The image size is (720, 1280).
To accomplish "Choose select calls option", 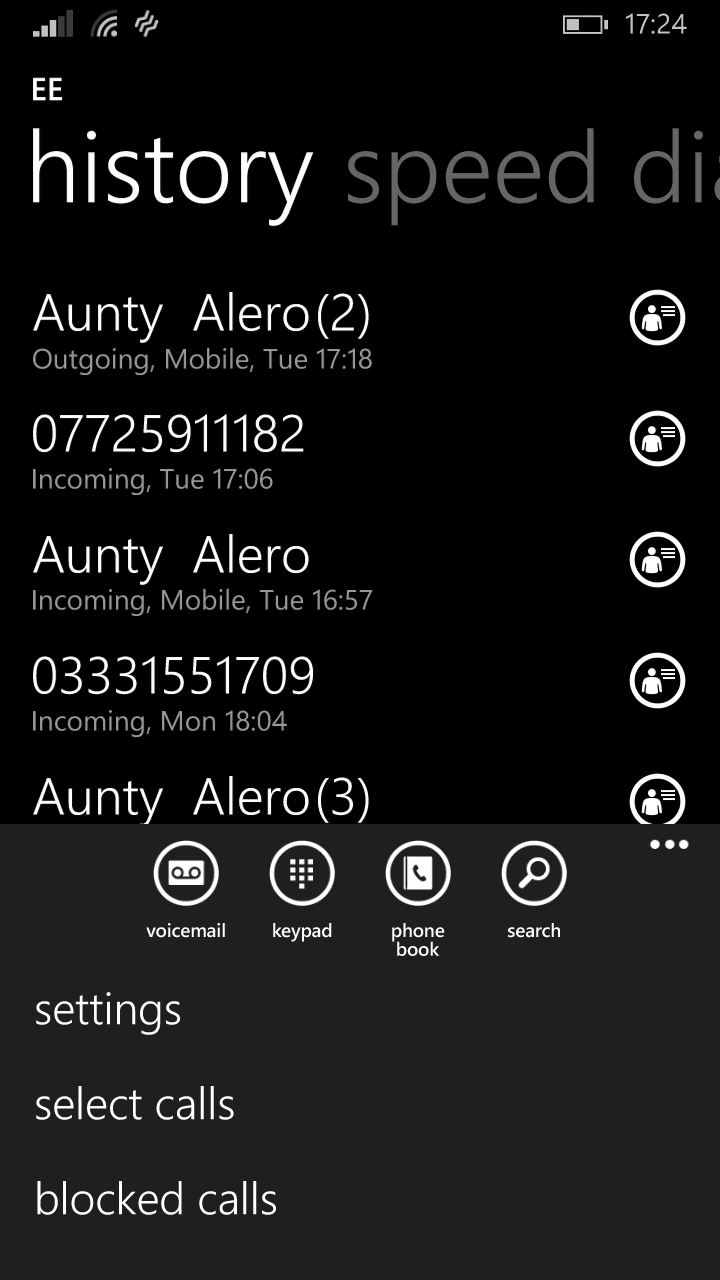I will pyautogui.click(x=135, y=1105).
